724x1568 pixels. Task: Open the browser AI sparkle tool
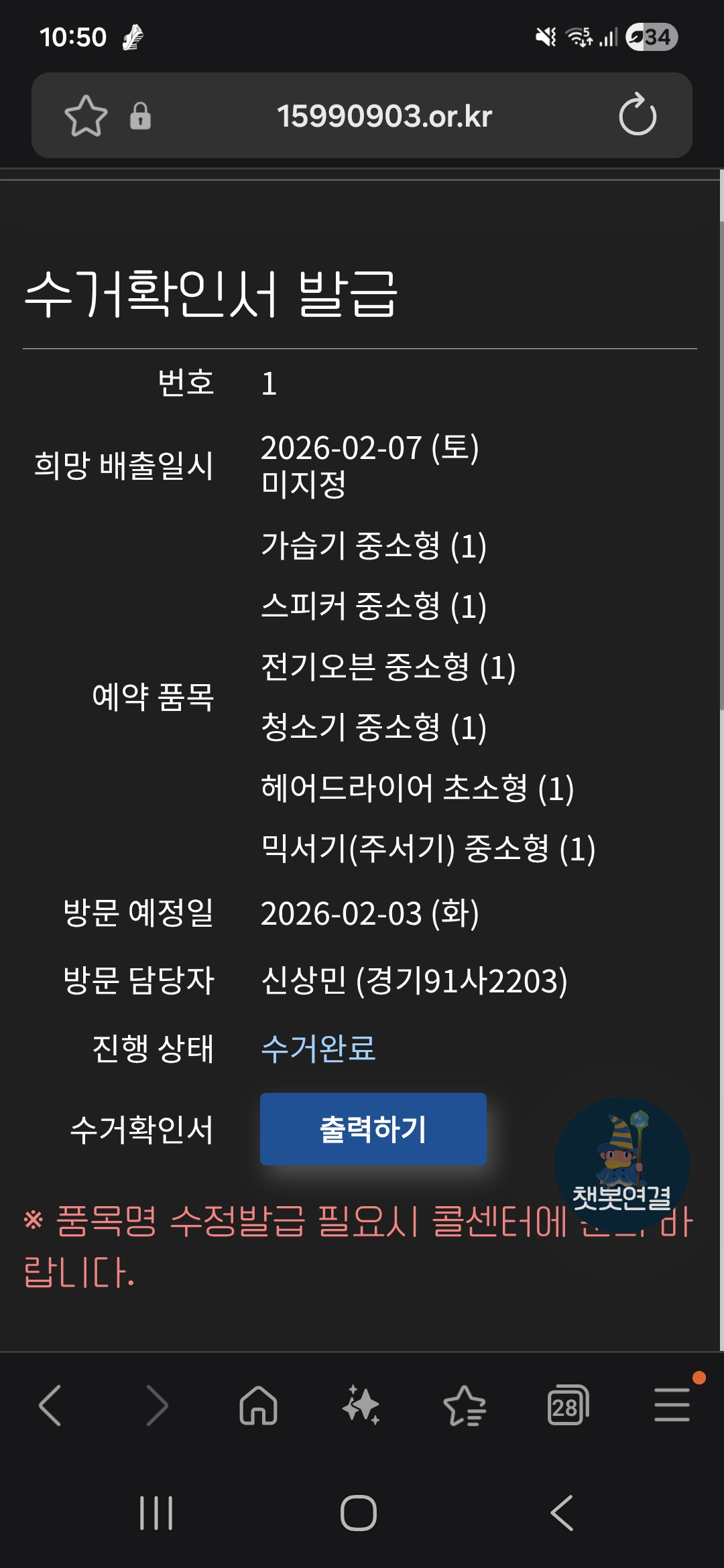(361, 1405)
